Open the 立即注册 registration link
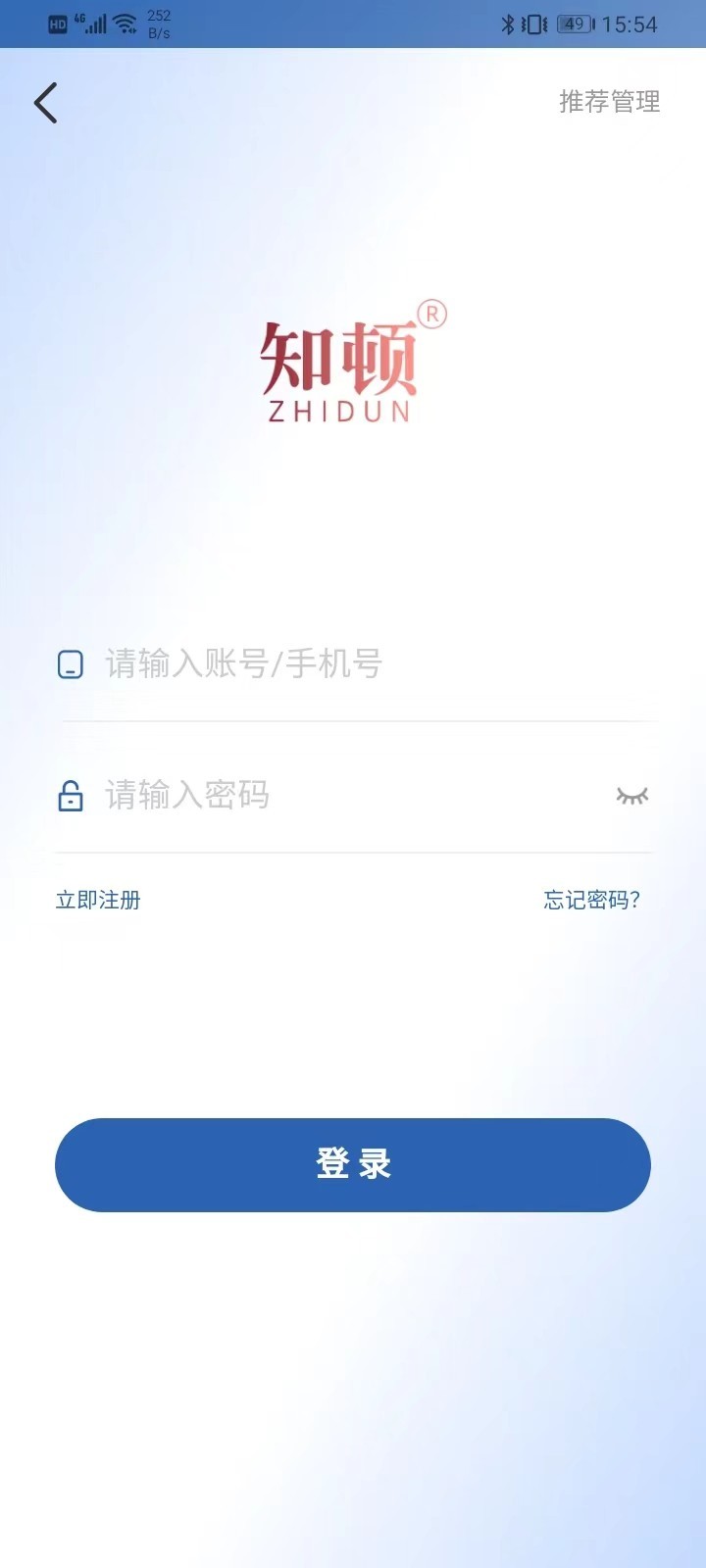This screenshot has width=706, height=1568. click(x=97, y=900)
